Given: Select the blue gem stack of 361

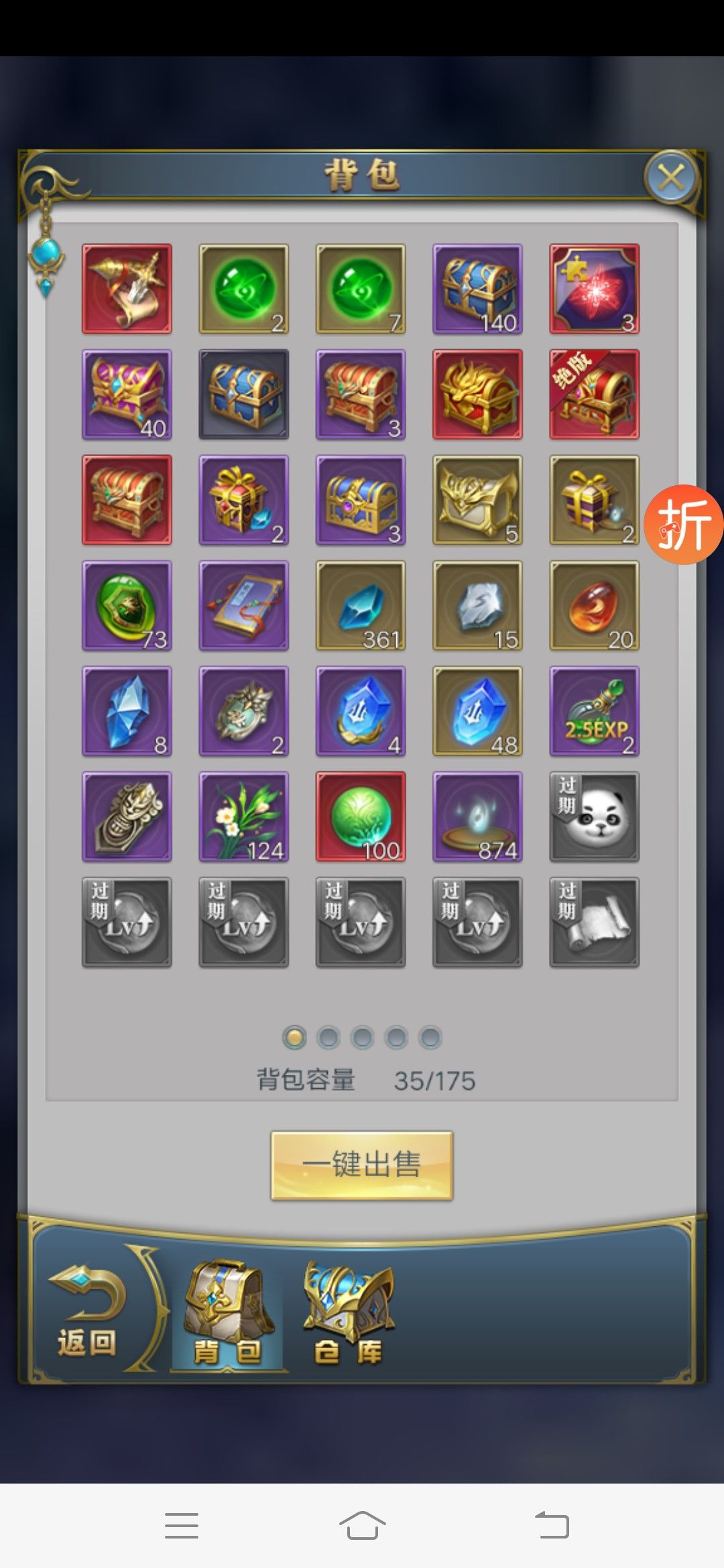Looking at the screenshot, I should click(x=361, y=606).
